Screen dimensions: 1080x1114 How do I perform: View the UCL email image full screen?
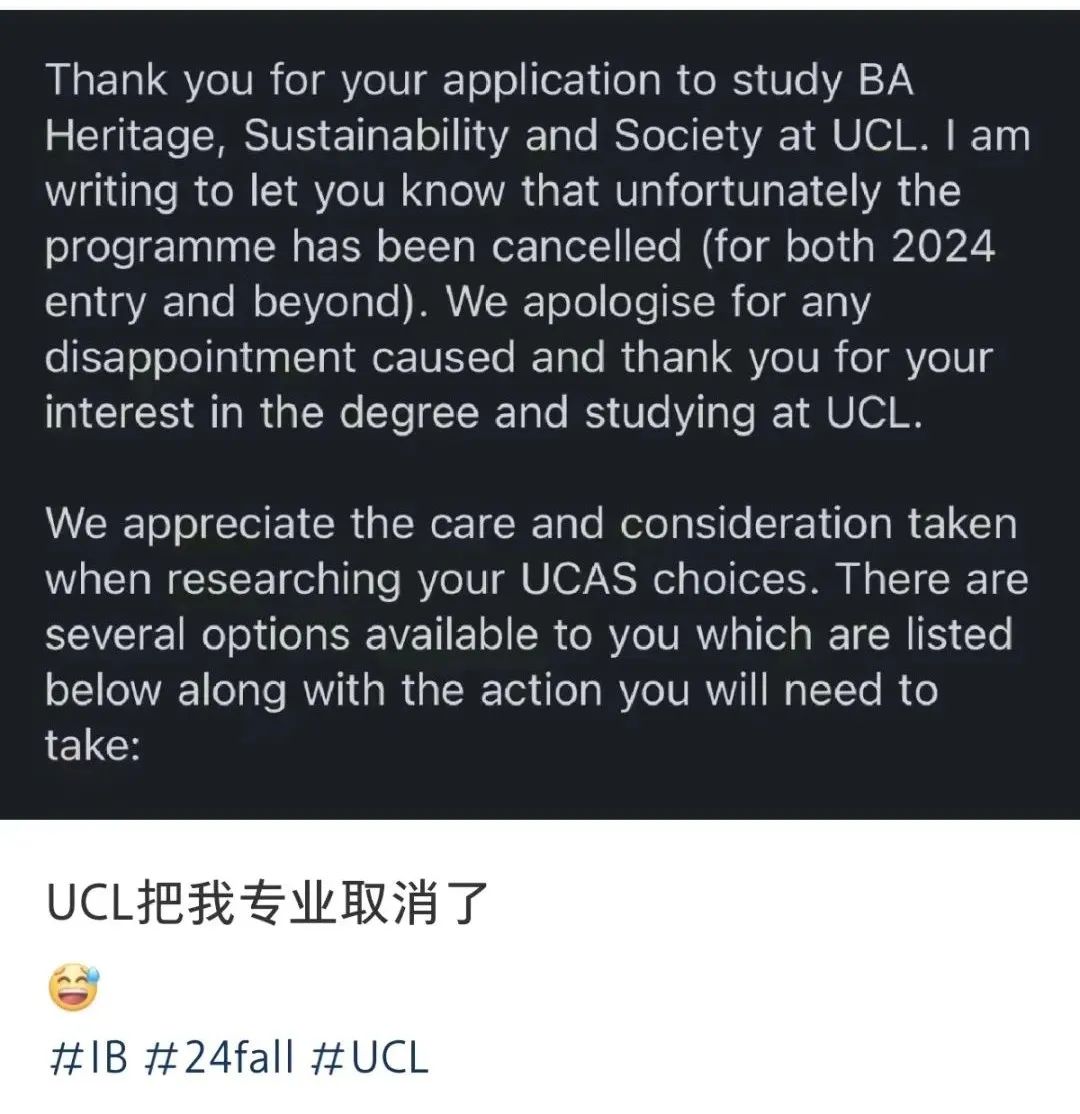540,410
